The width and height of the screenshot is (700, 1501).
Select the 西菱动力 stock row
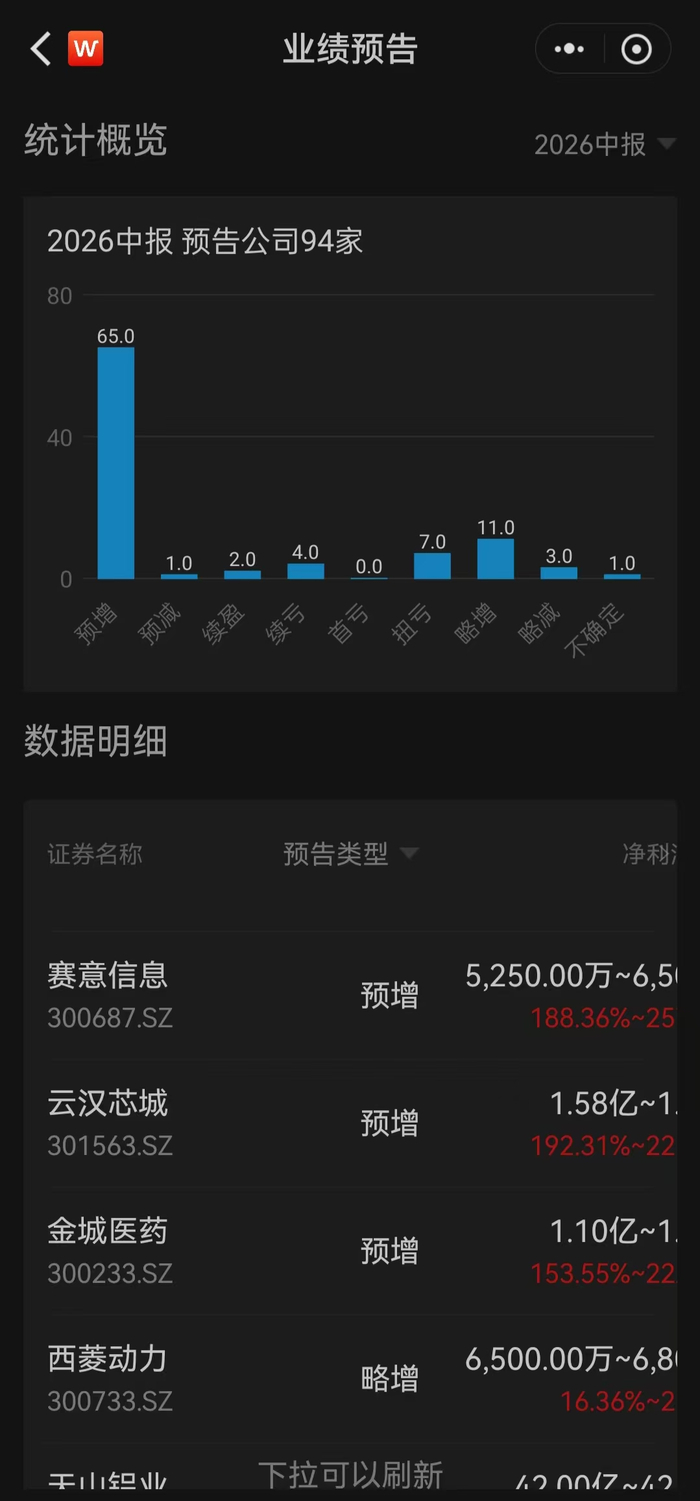[x=350, y=1380]
